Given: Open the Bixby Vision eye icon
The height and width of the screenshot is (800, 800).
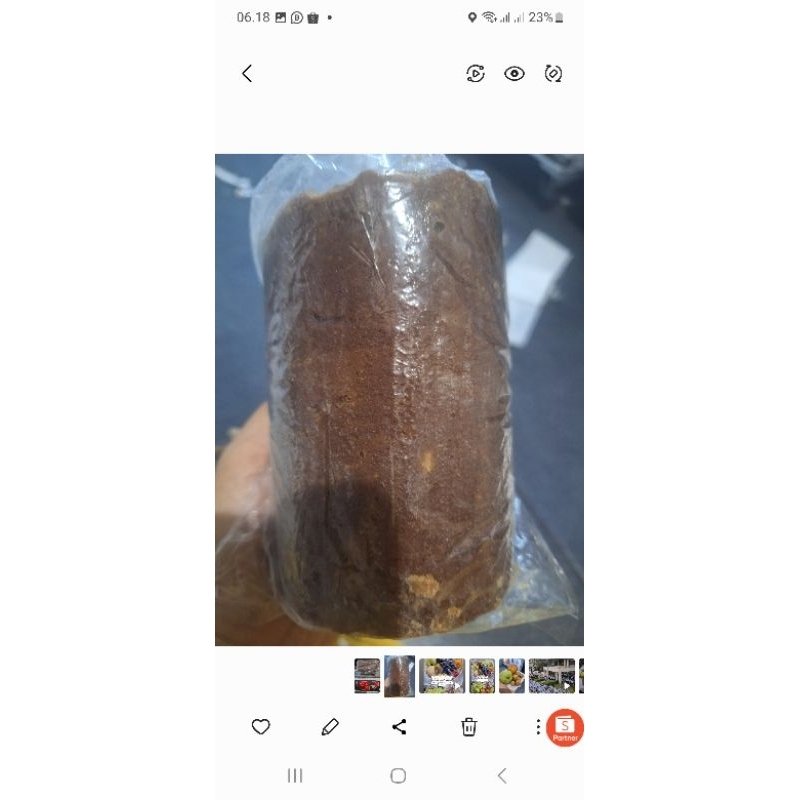Looking at the screenshot, I should [514, 73].
